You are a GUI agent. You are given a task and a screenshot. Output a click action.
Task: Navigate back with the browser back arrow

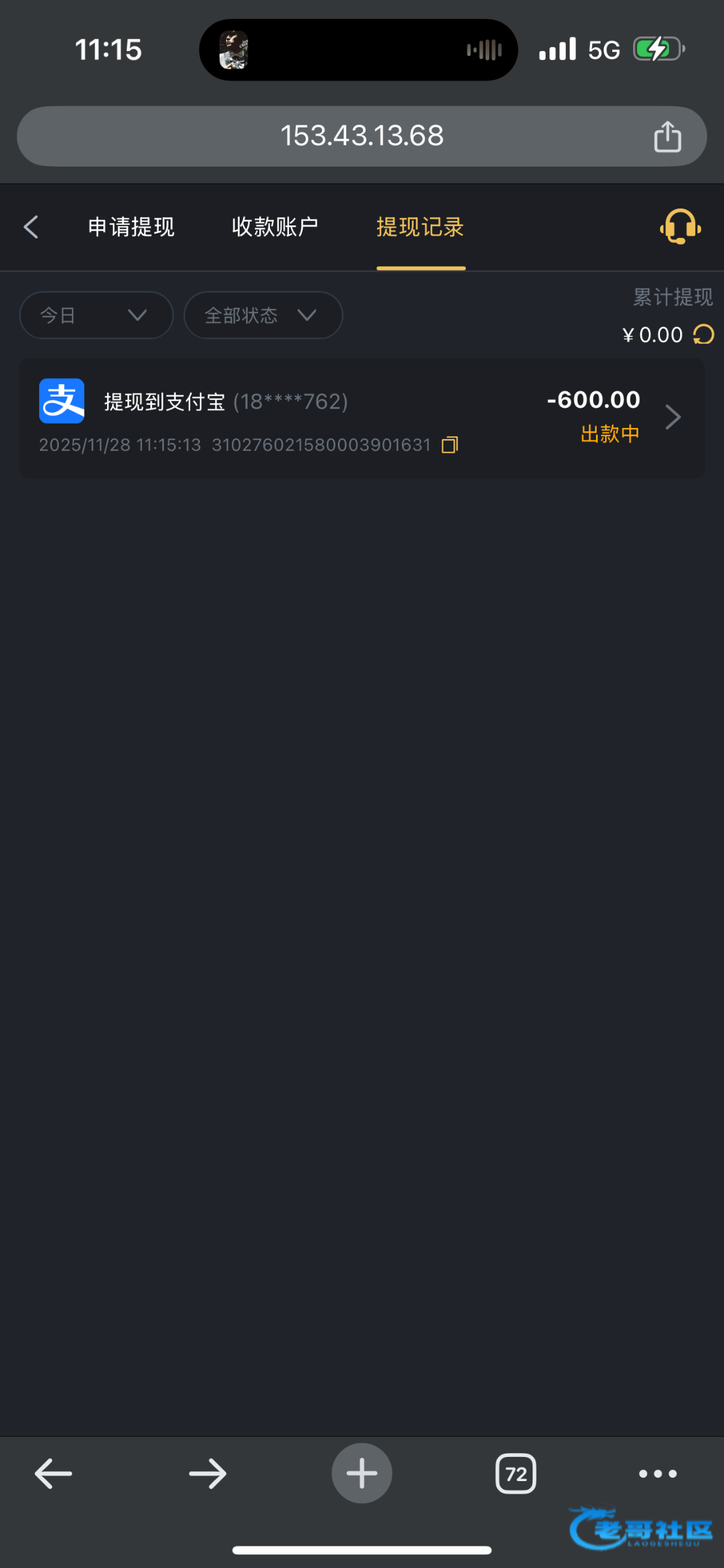53,1473
